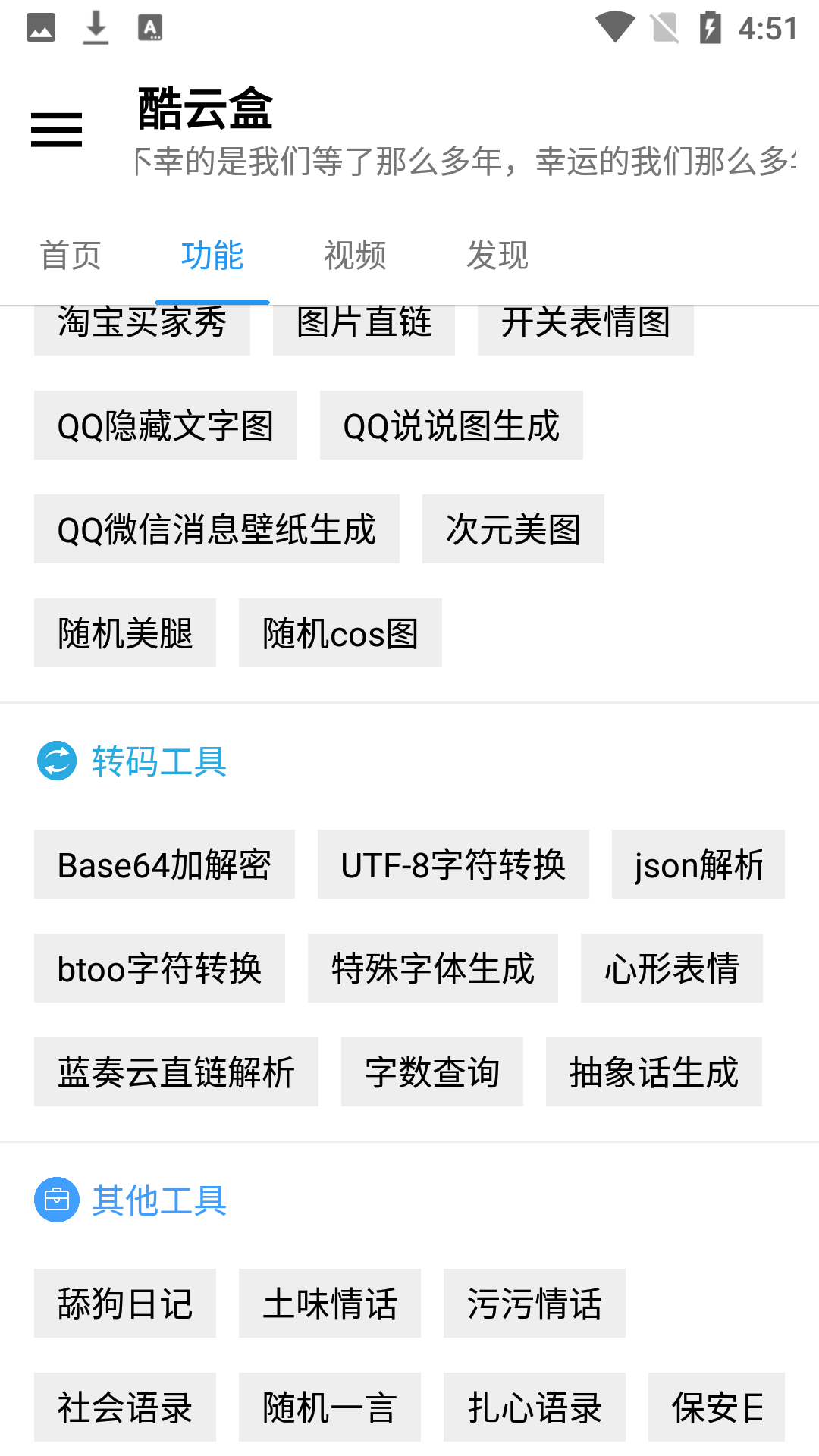Tap the 'A' notification icon in status bar
819x1456 pixels.
click(x=150, y=27)
